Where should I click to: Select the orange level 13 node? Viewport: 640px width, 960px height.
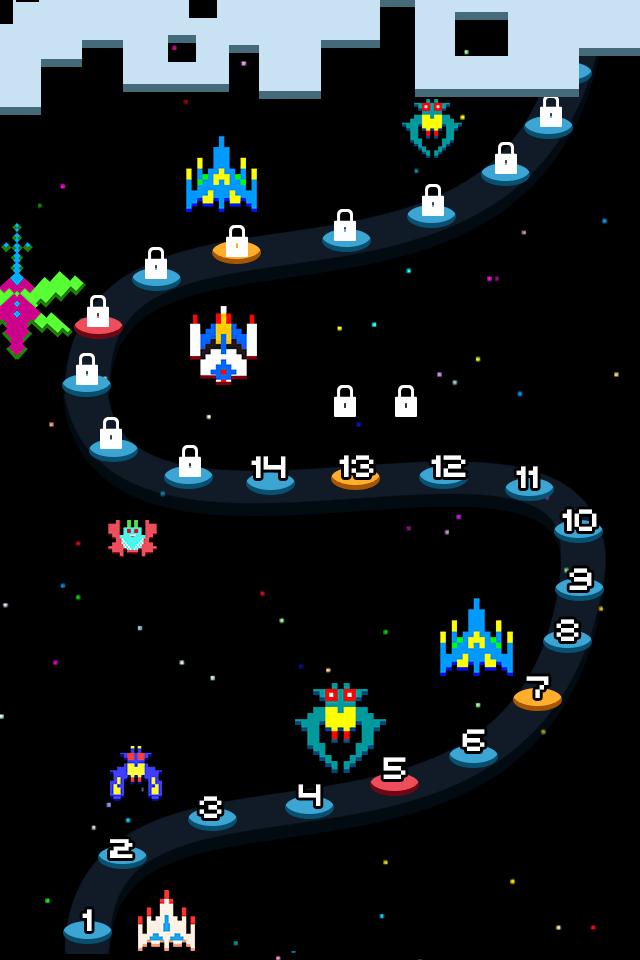(355, 472)
